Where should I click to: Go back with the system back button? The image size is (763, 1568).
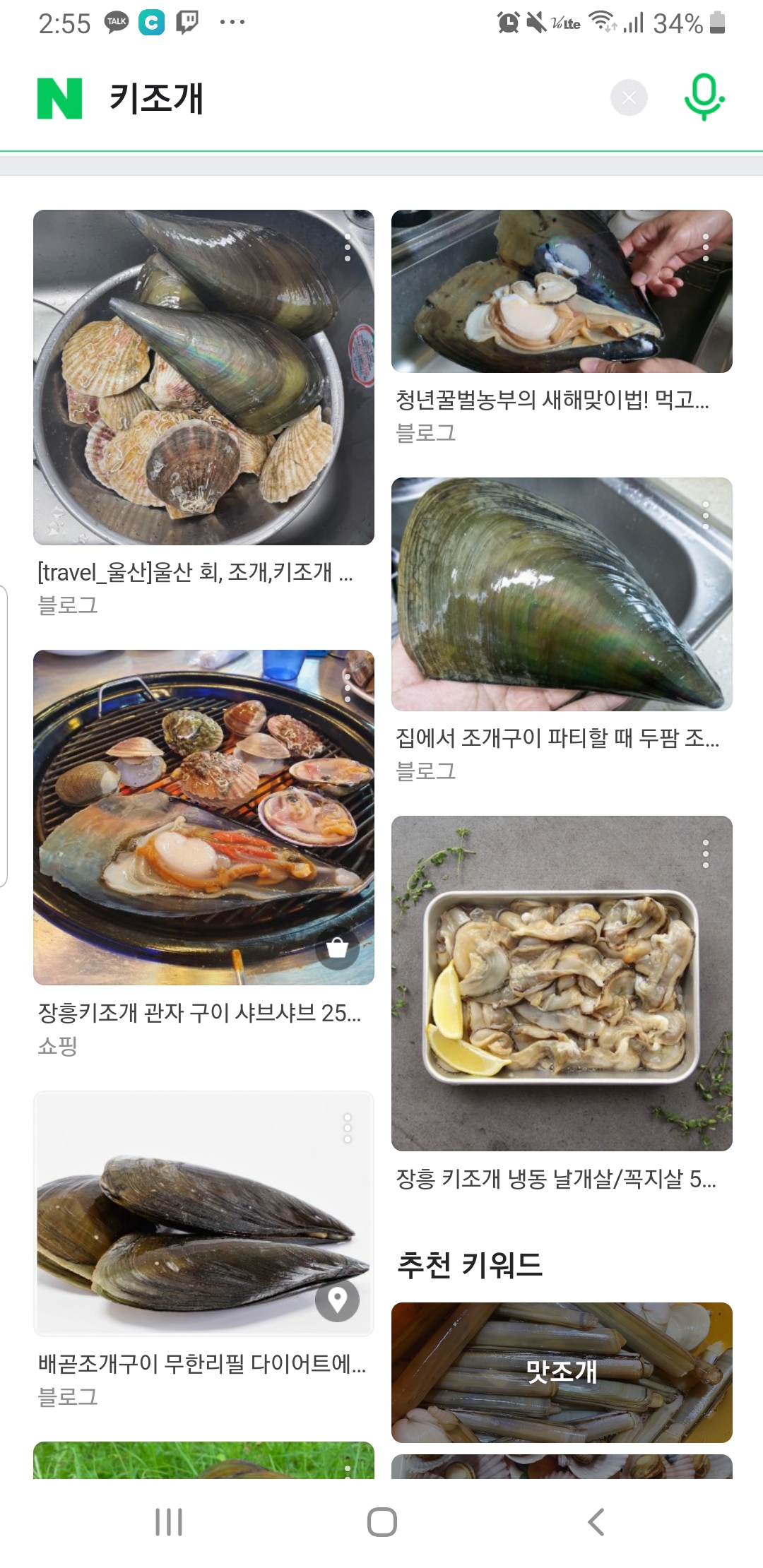coord(596,1522)
